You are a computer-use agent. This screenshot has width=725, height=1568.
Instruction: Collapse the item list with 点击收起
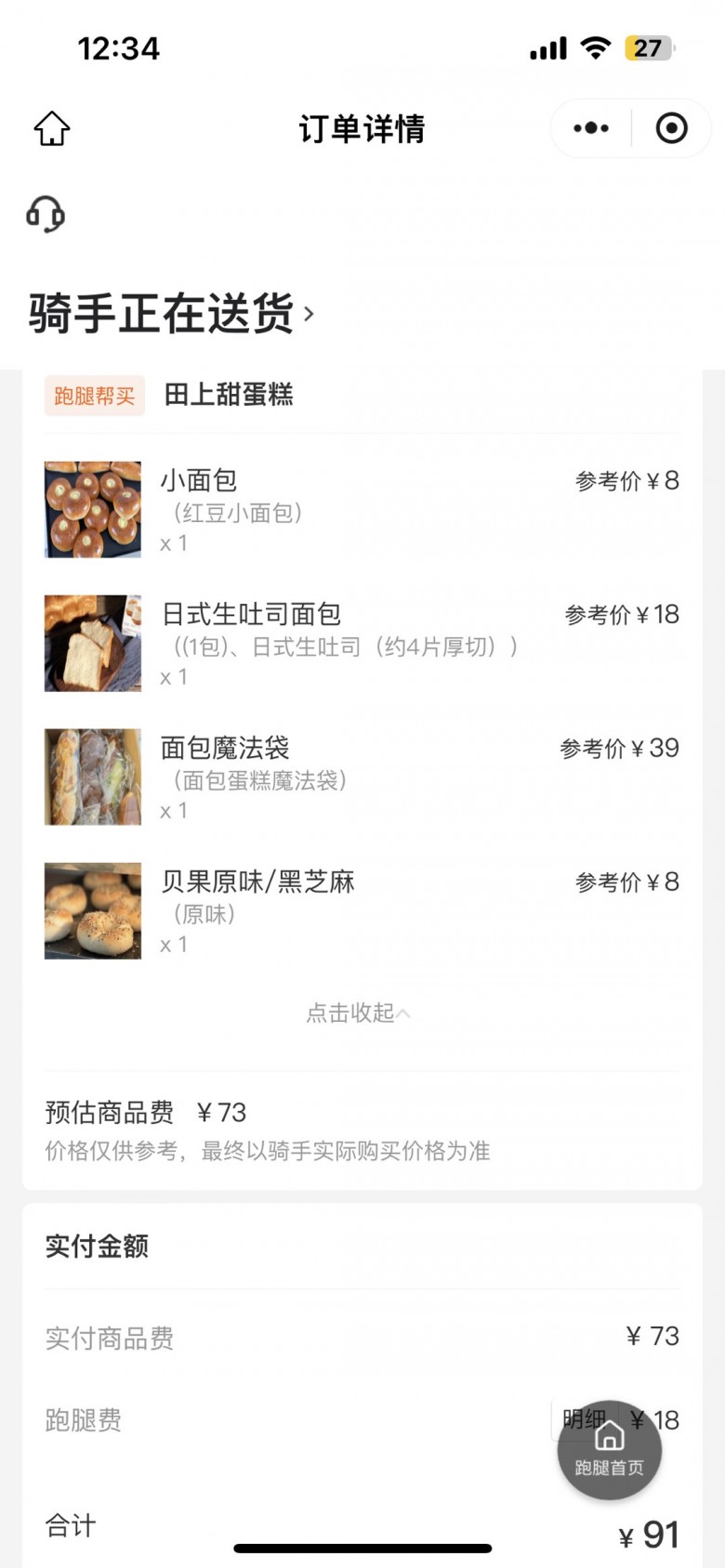click(x=358, y=1013)
